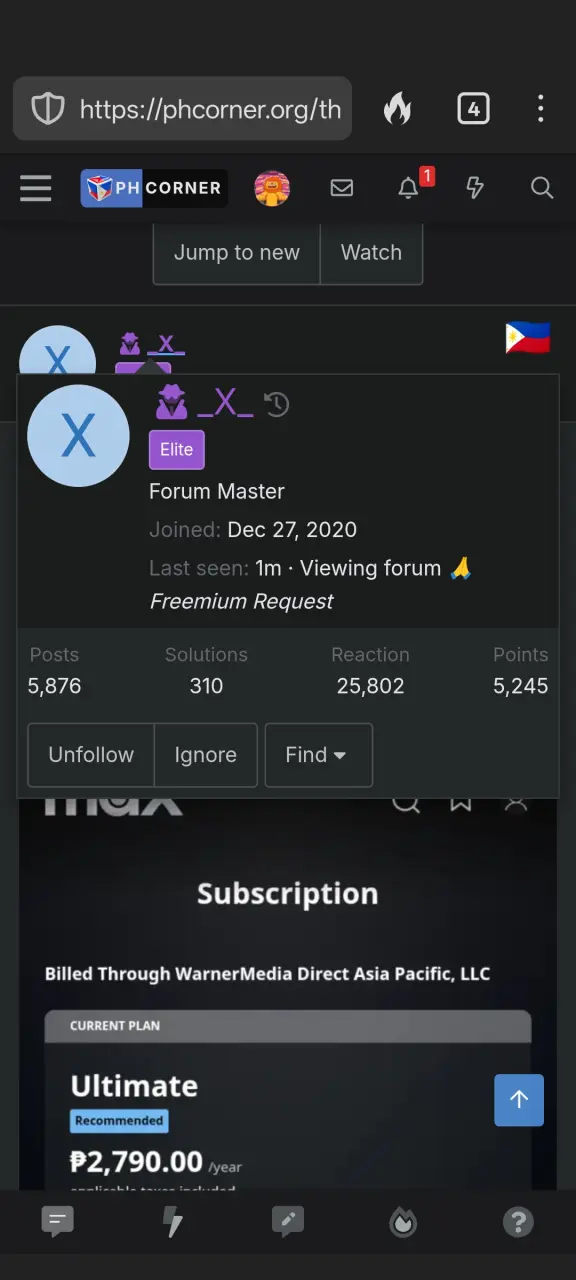The width and height of the screenshot is (576, 1280).
Task: Expand the Find dropdown
Action: pos(319,755)
